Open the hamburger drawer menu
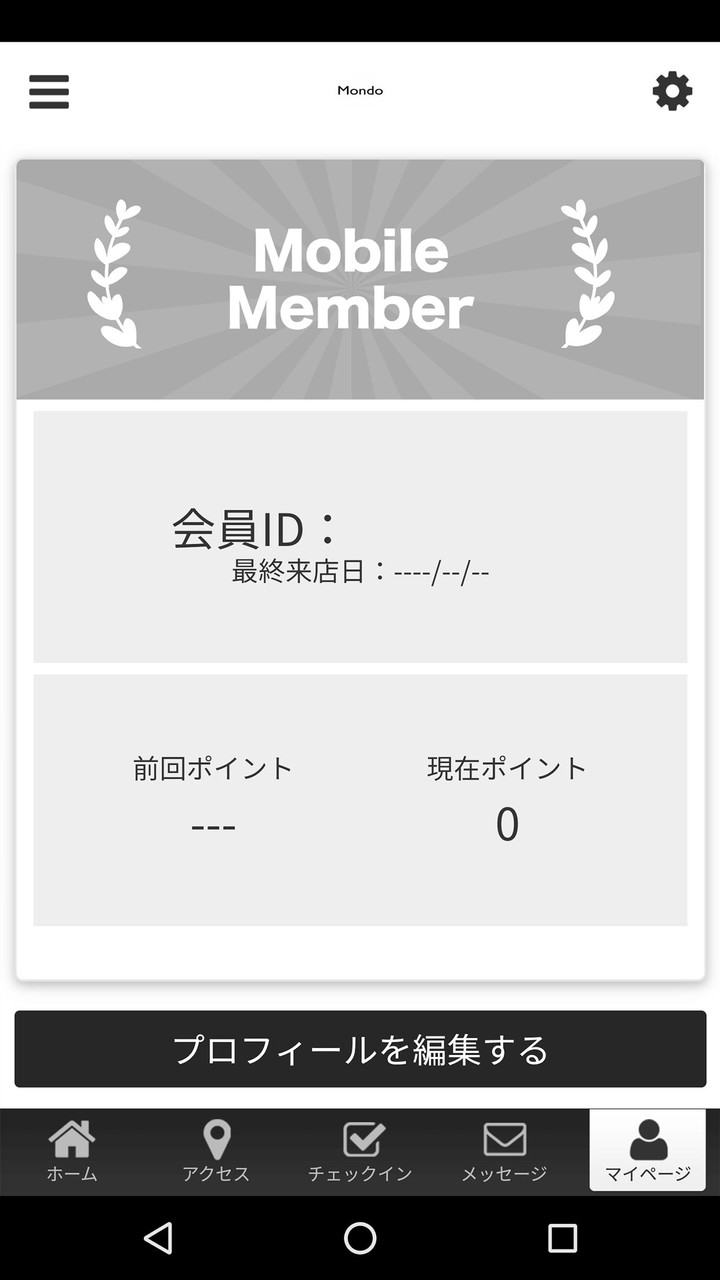720x1280 pixels. [49, 91]
